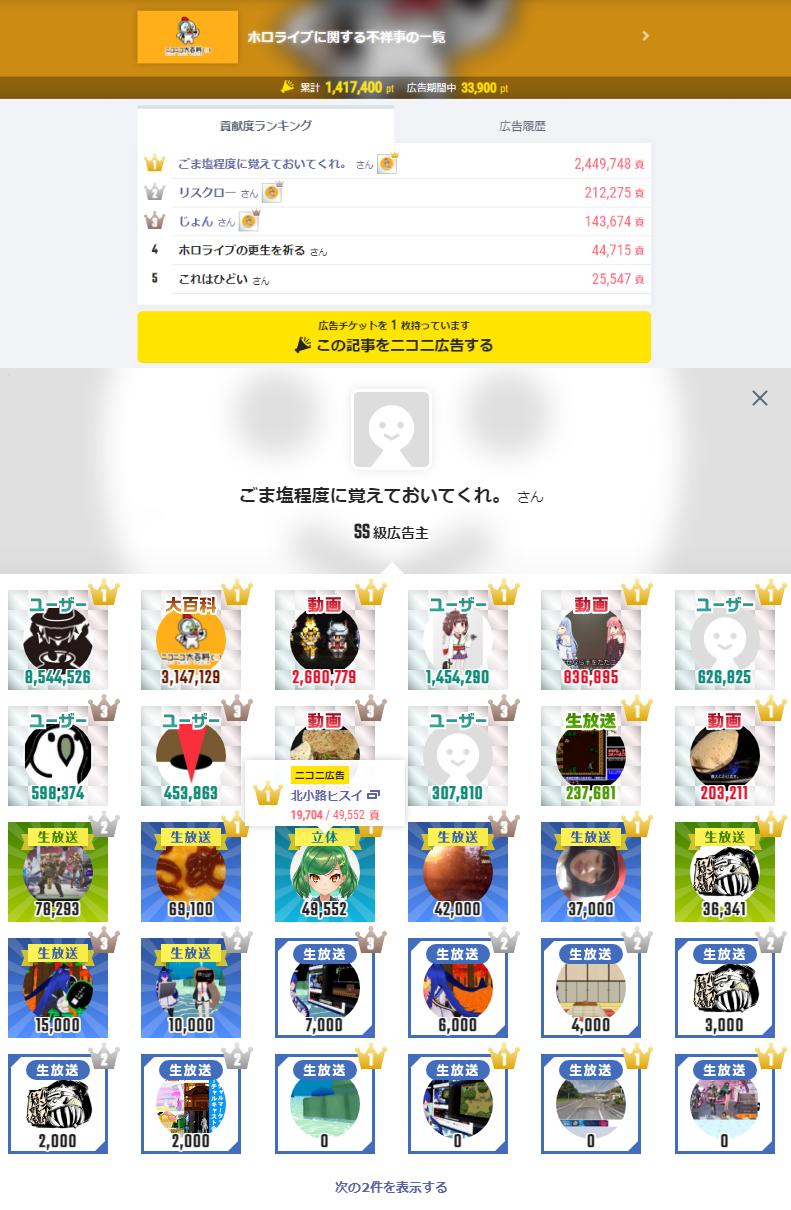Close the advertiser profile panel
The width and height of the screenshot is (791, 1210).
point(760,398)
